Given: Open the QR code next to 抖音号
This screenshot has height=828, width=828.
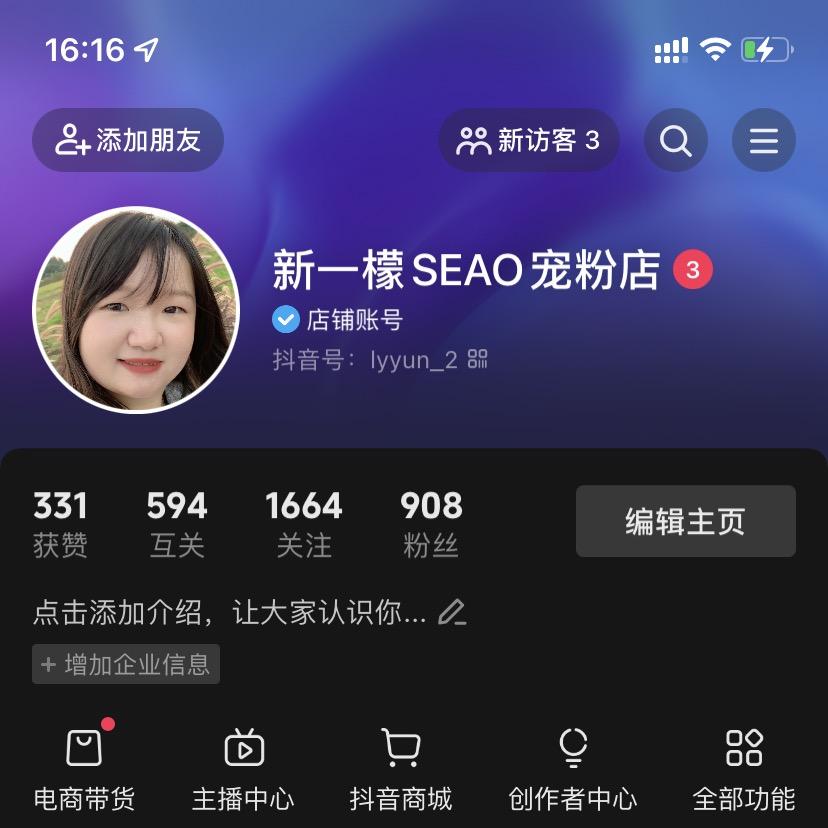Looking at the screenshot, I should pyautogui.click(x=478, y=359).
